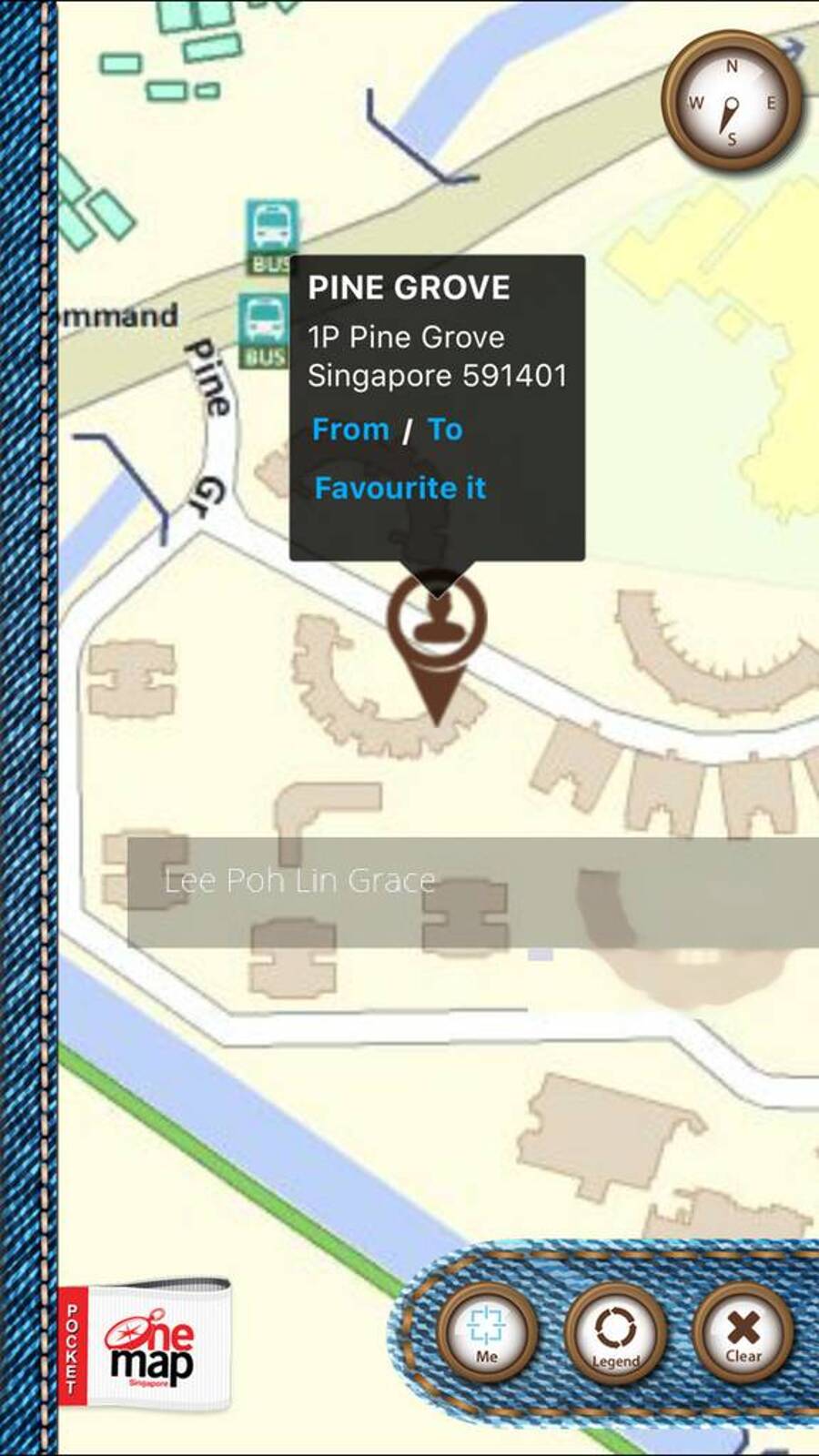
Task: Select Favourite it for Pine Grove
Action: click(399, 488)
